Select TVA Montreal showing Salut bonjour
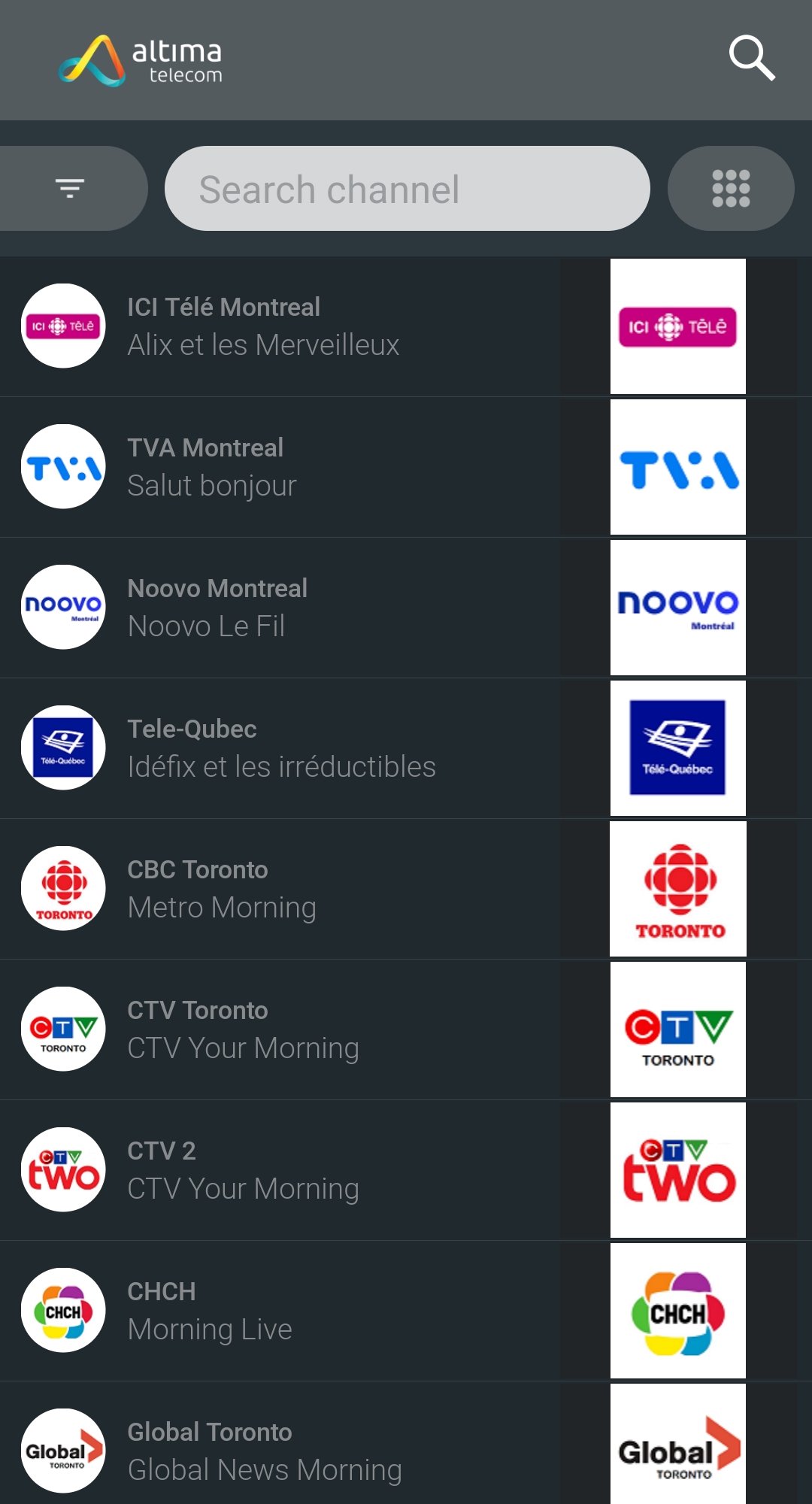Image resolution: width=812 pixels, height=1504 pixels. tap(406, 467)
